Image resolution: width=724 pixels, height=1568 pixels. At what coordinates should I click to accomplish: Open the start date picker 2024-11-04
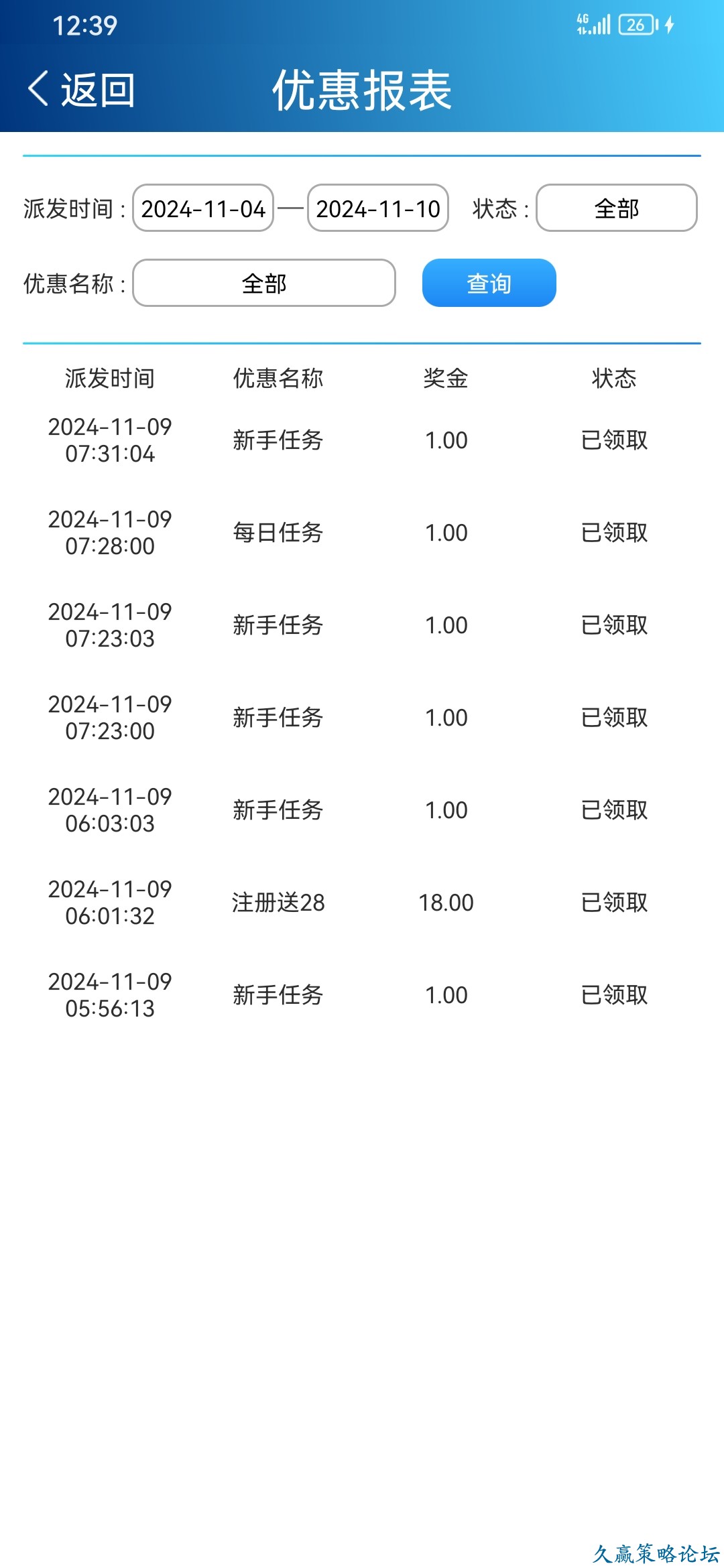(203, 208)
